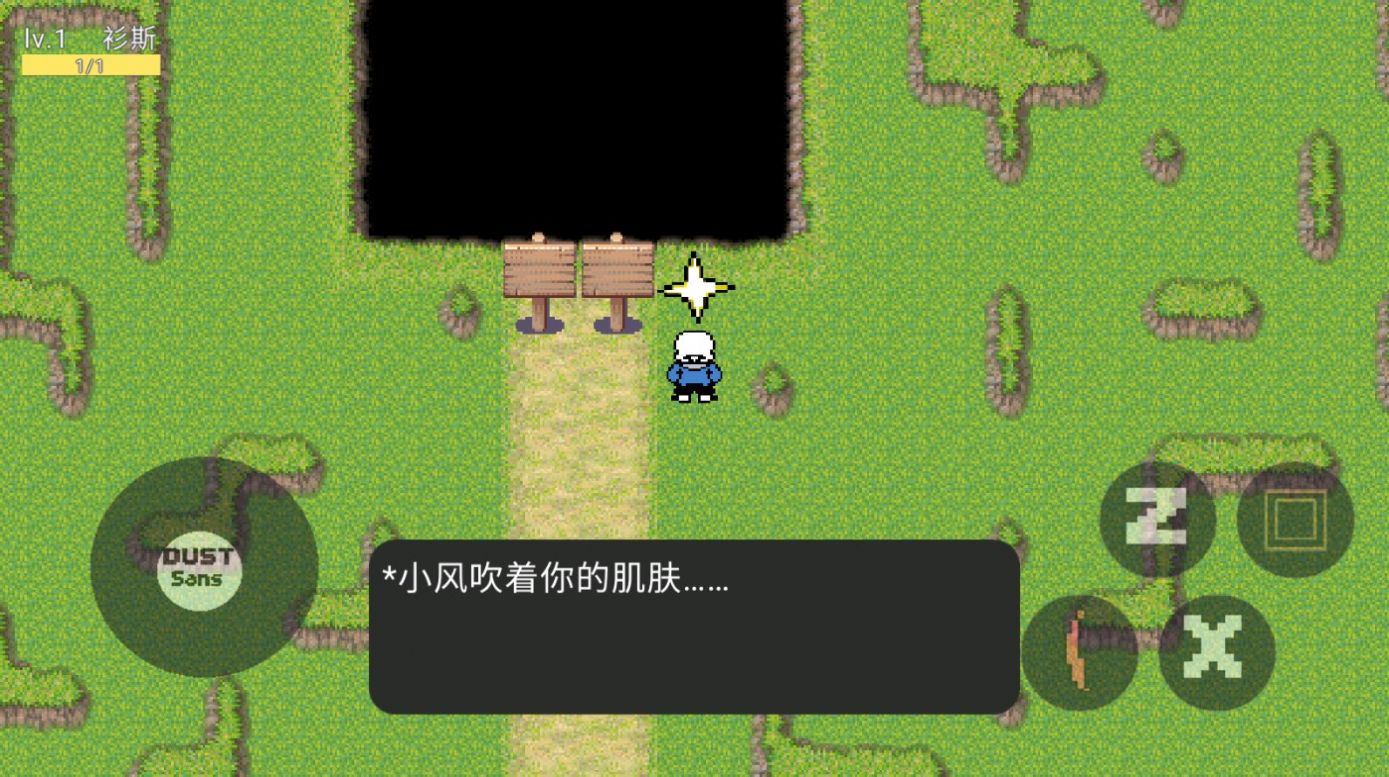The width and height of the screenshot is (1389, 777).
Task: Advance the wind dialogue box
Action: click(694, 627)
